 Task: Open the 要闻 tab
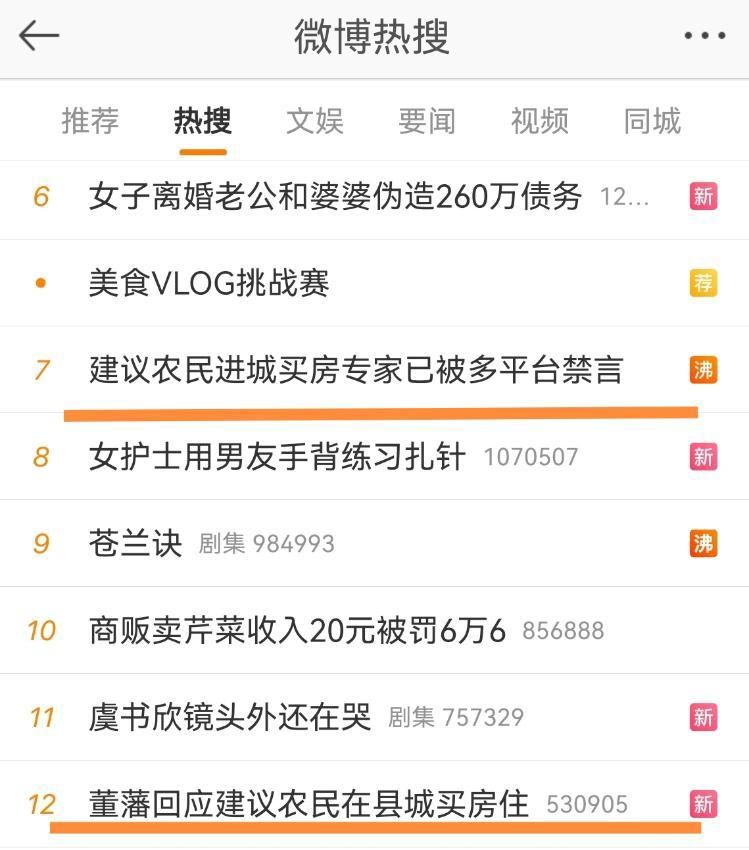[427, 121]
